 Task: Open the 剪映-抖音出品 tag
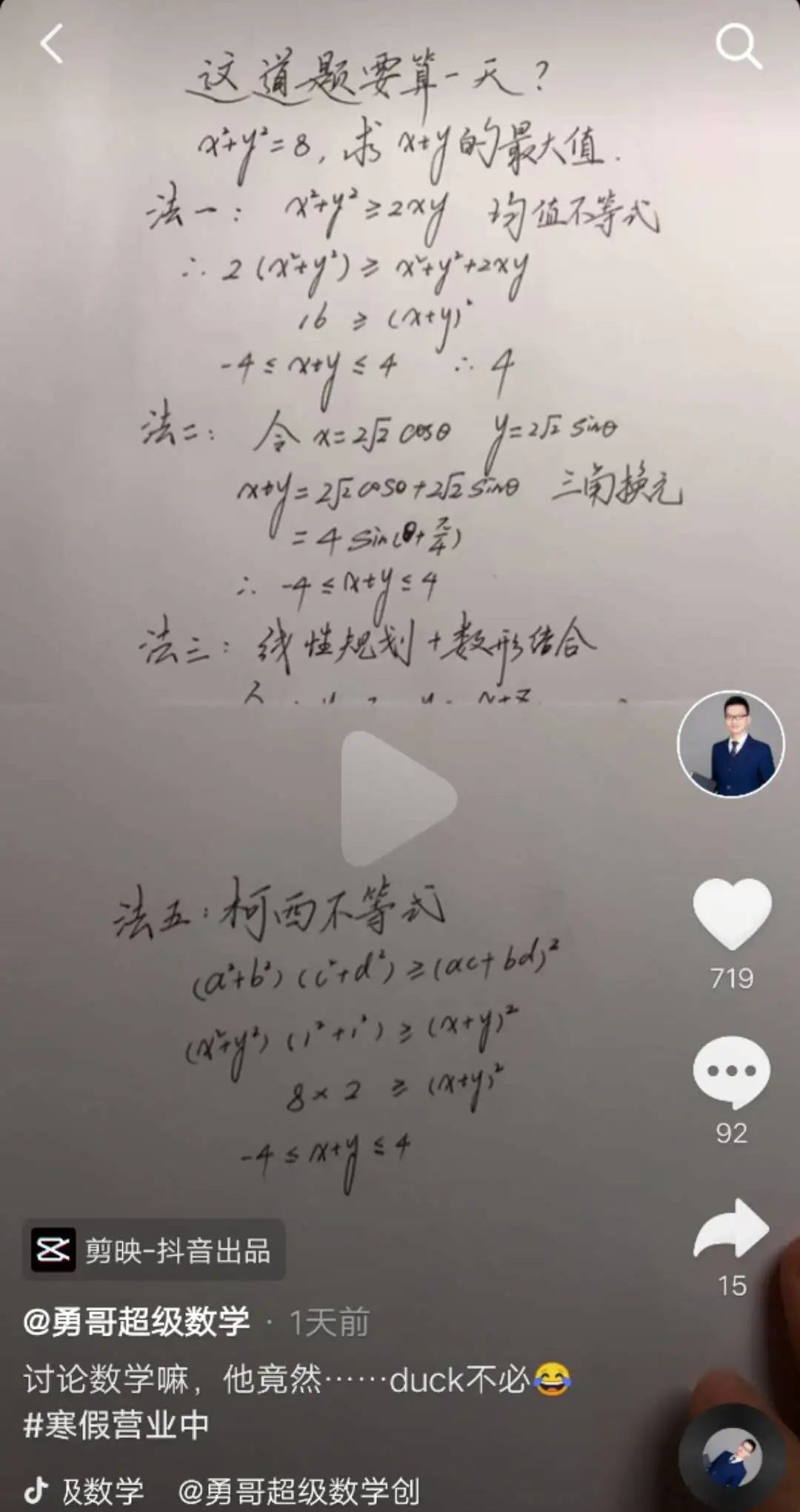point(154,1251)
